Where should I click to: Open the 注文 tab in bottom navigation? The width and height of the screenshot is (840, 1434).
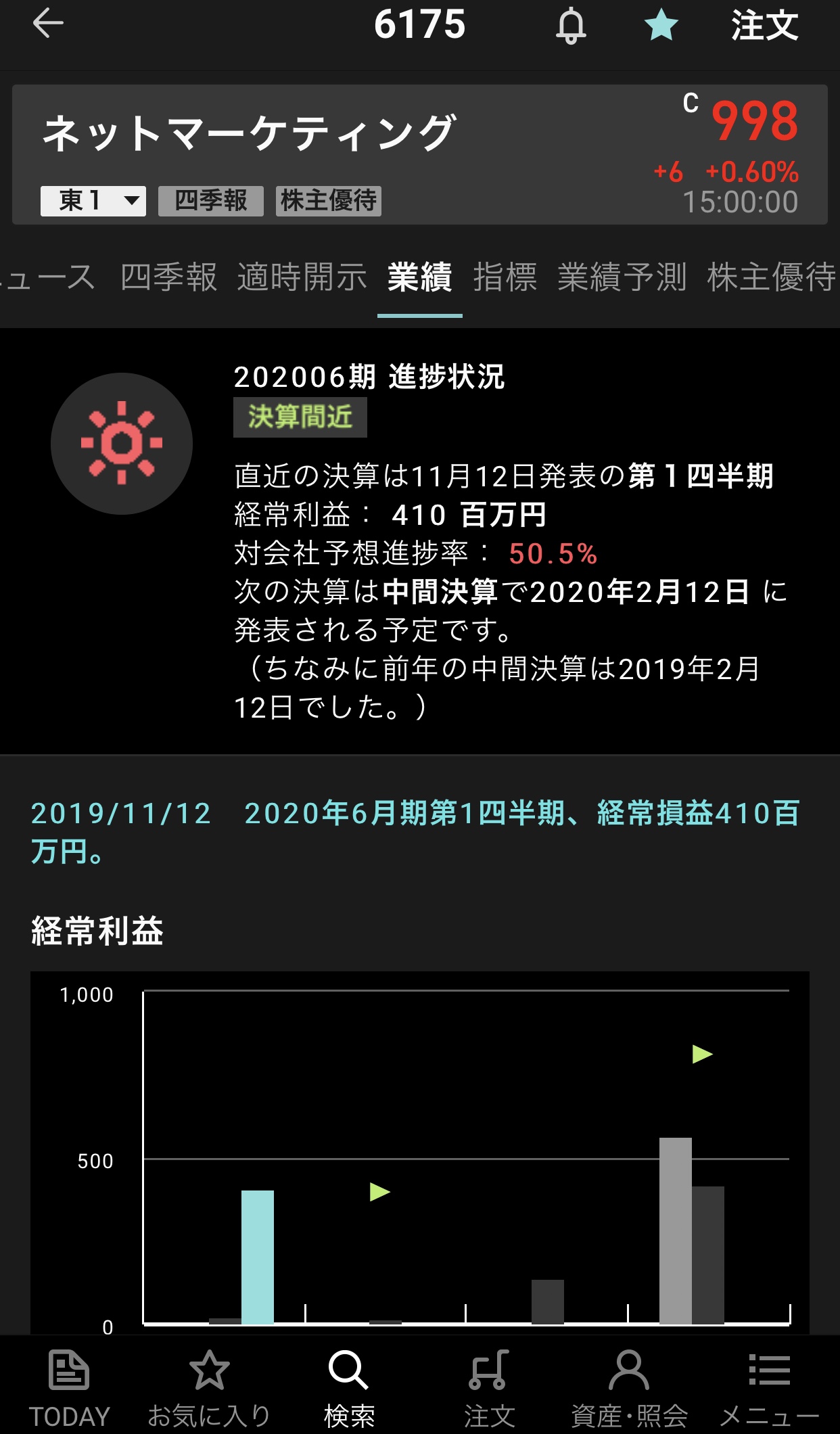coord(489,1387)
